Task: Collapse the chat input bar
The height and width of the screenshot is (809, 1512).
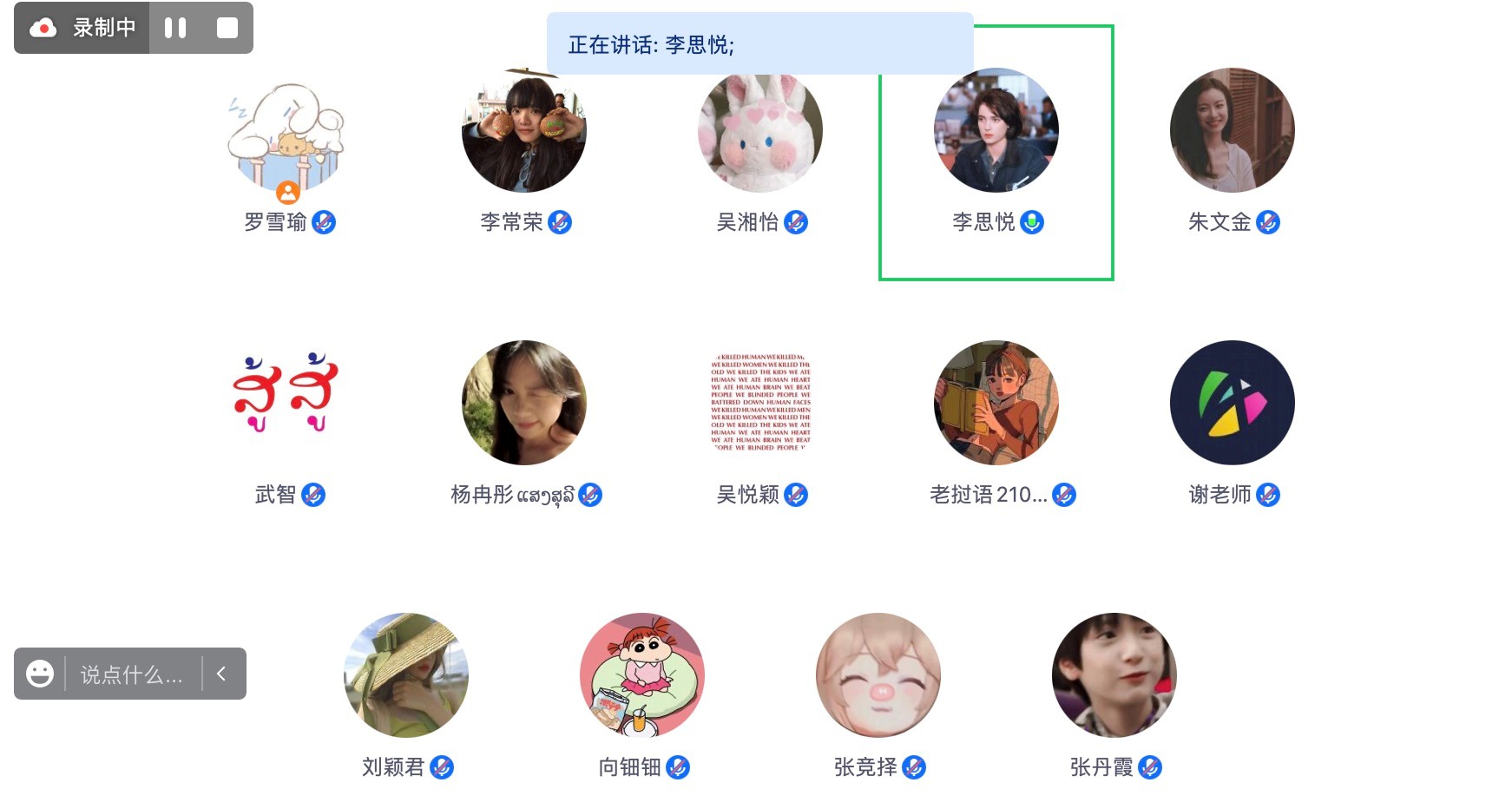Action: pyautogui.click(x=222, y=674)
